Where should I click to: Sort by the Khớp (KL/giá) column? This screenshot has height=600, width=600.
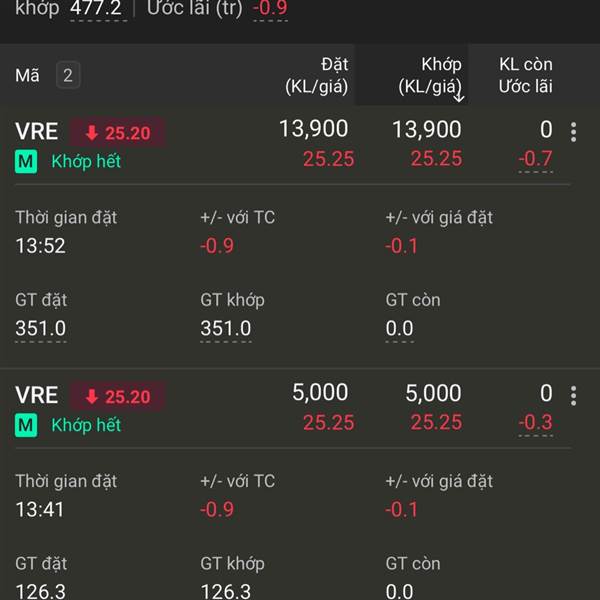coord(429,75)
